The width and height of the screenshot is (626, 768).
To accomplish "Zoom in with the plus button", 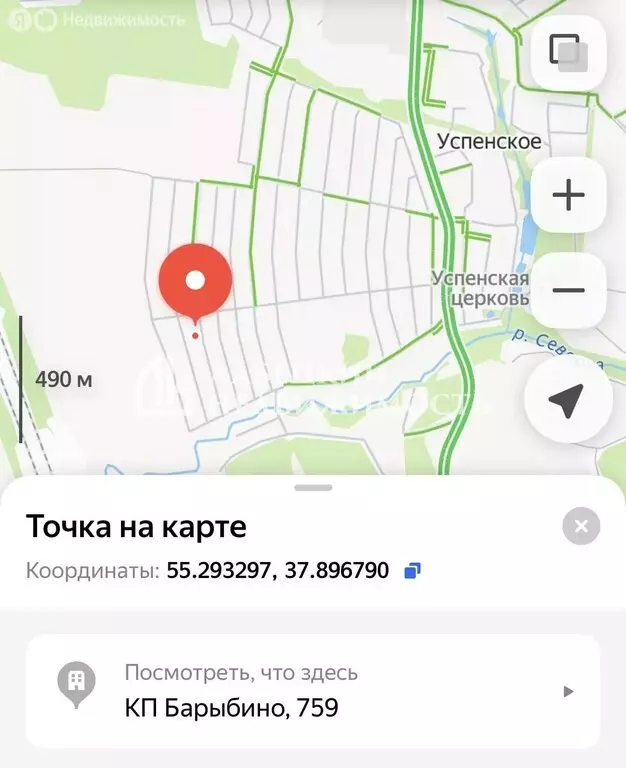I will pyautogui.click(x=568, y=194).
